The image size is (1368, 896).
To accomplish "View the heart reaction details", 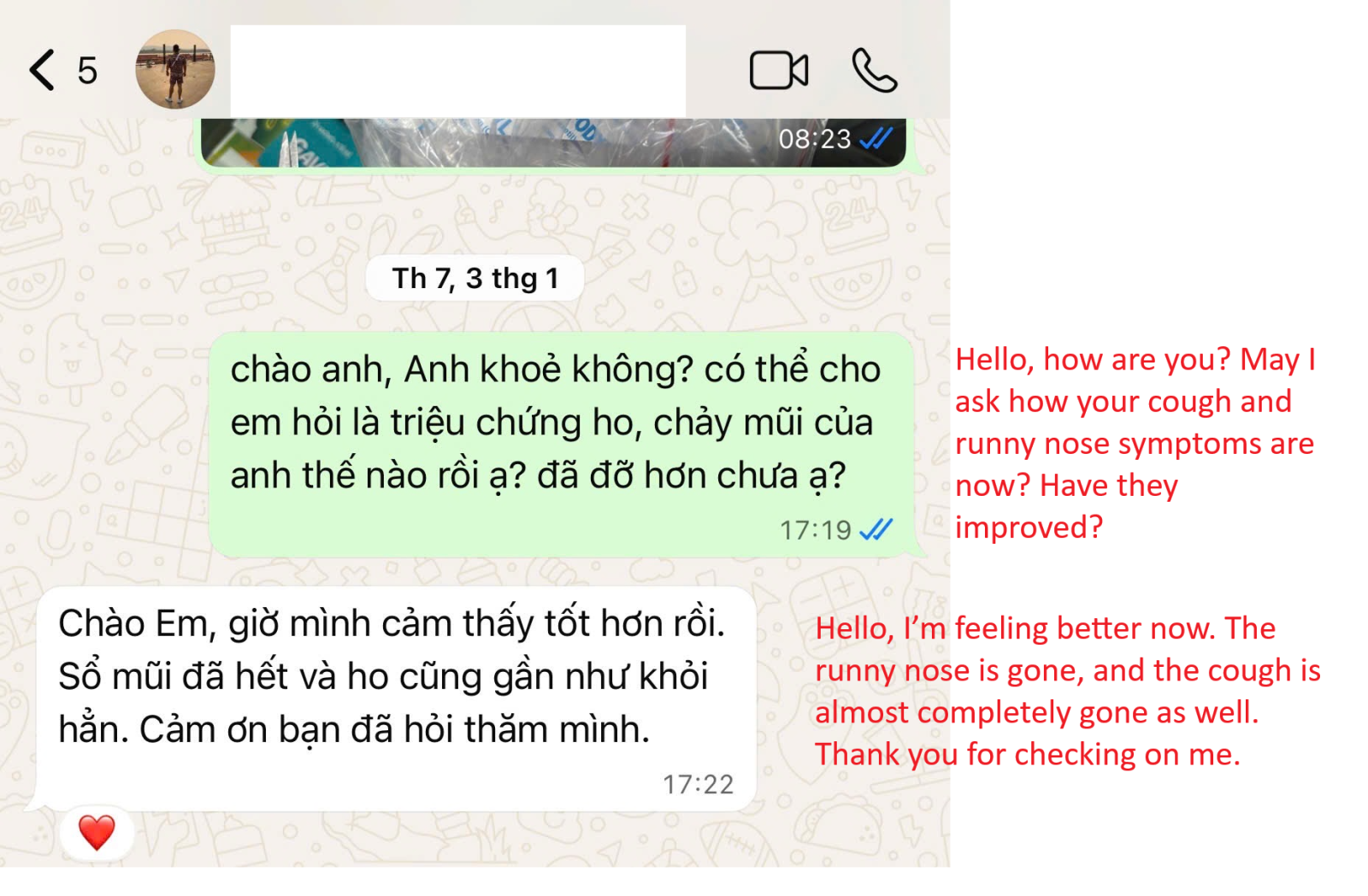I will [x=97, y=832].
